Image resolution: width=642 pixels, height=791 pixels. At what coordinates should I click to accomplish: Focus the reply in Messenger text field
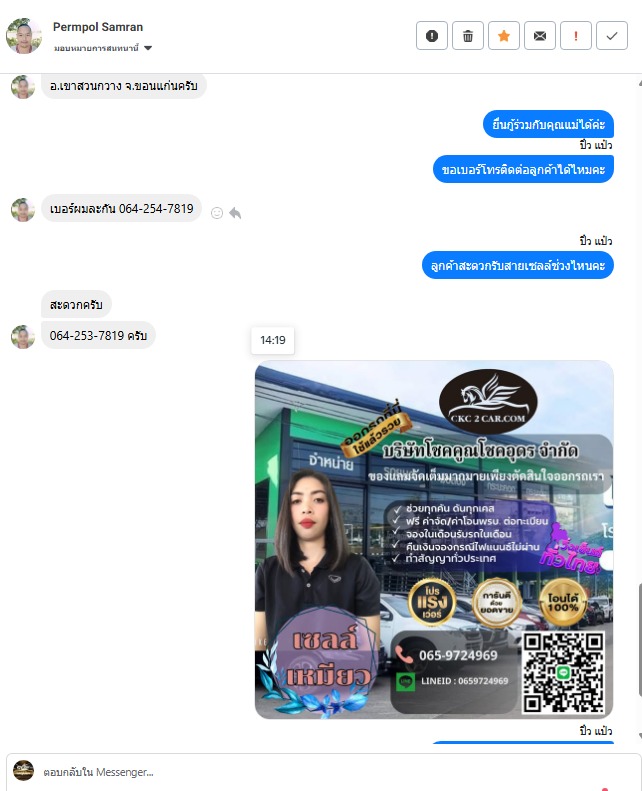tap(300, 772)
